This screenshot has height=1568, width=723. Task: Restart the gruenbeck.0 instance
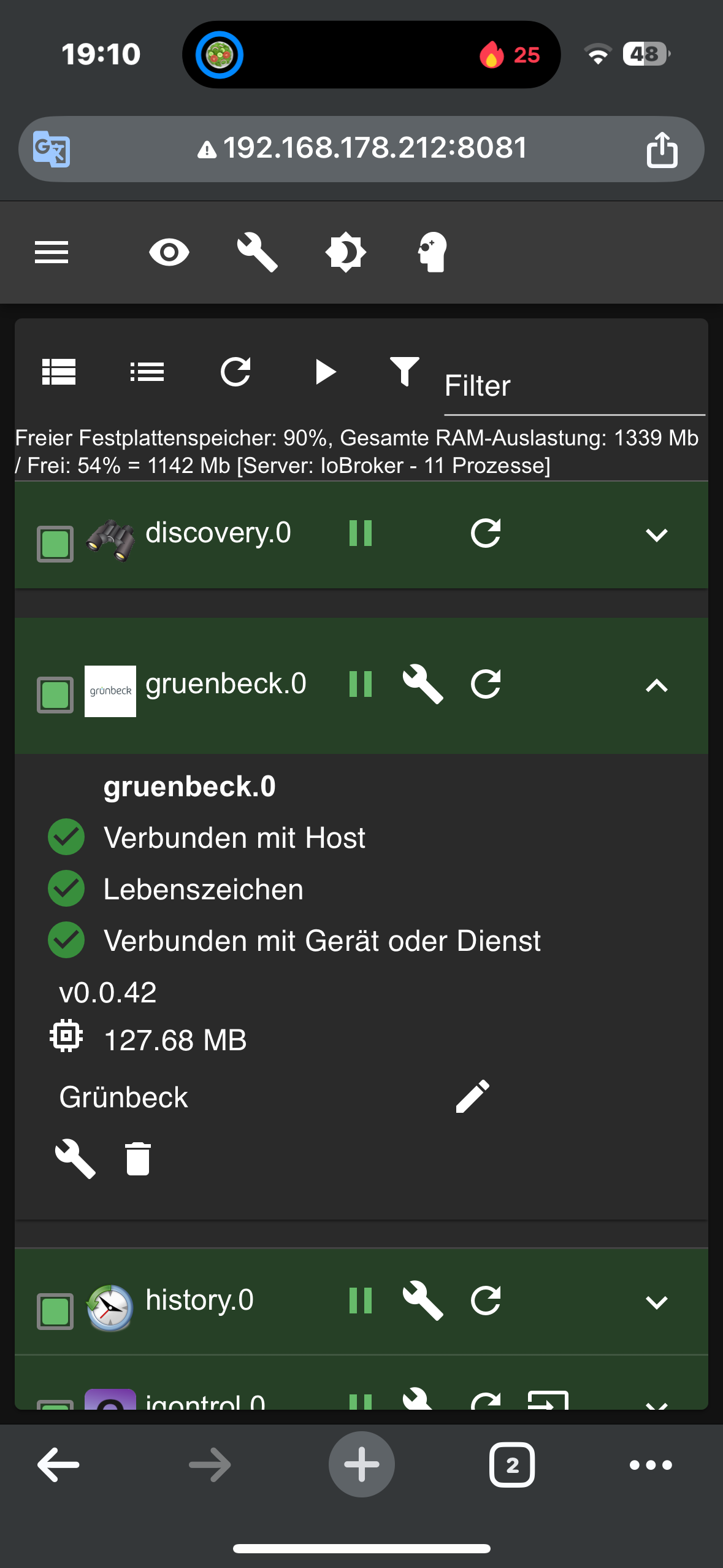pyautogui.click(x=486, y=684)
